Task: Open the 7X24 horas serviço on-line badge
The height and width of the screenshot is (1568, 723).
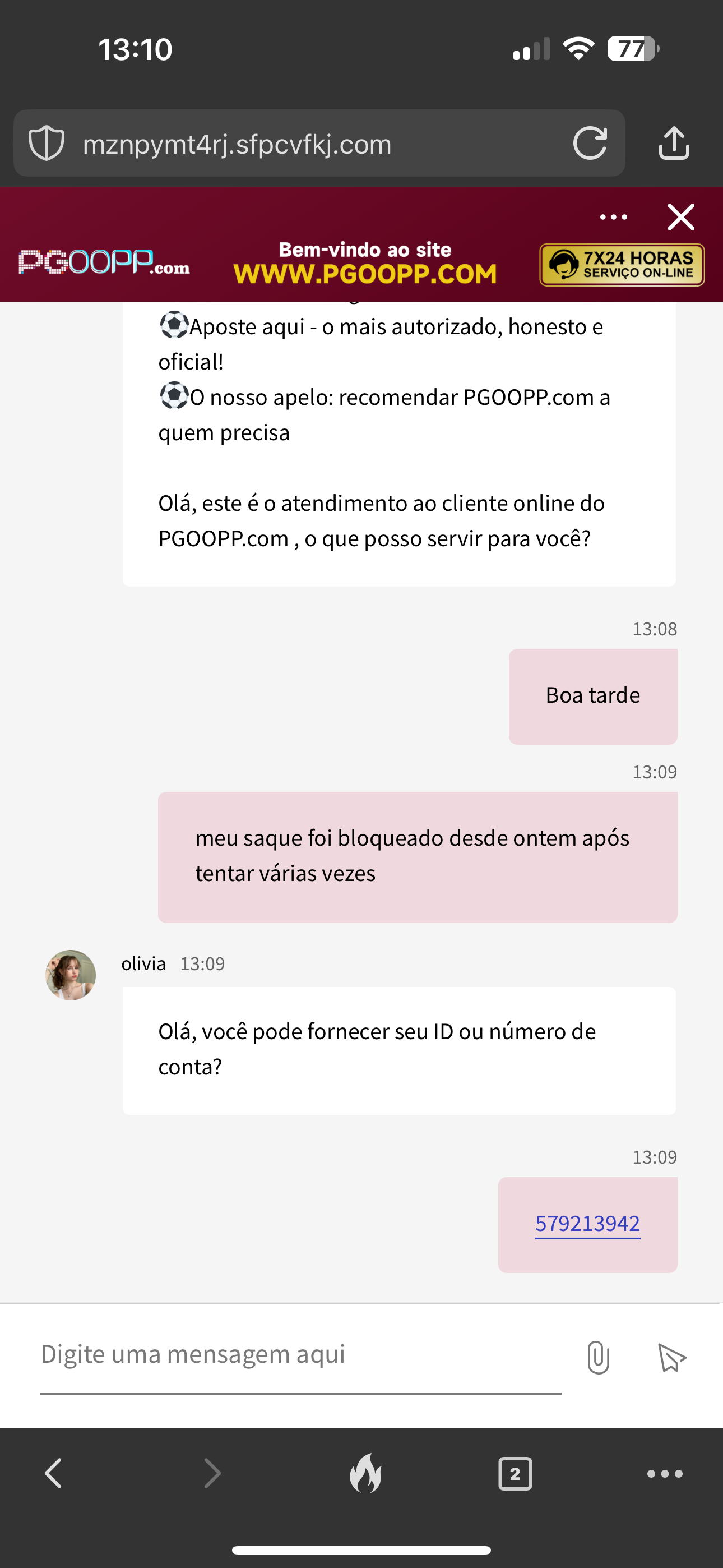Action: pyautogui.click(x=622, y=264)
